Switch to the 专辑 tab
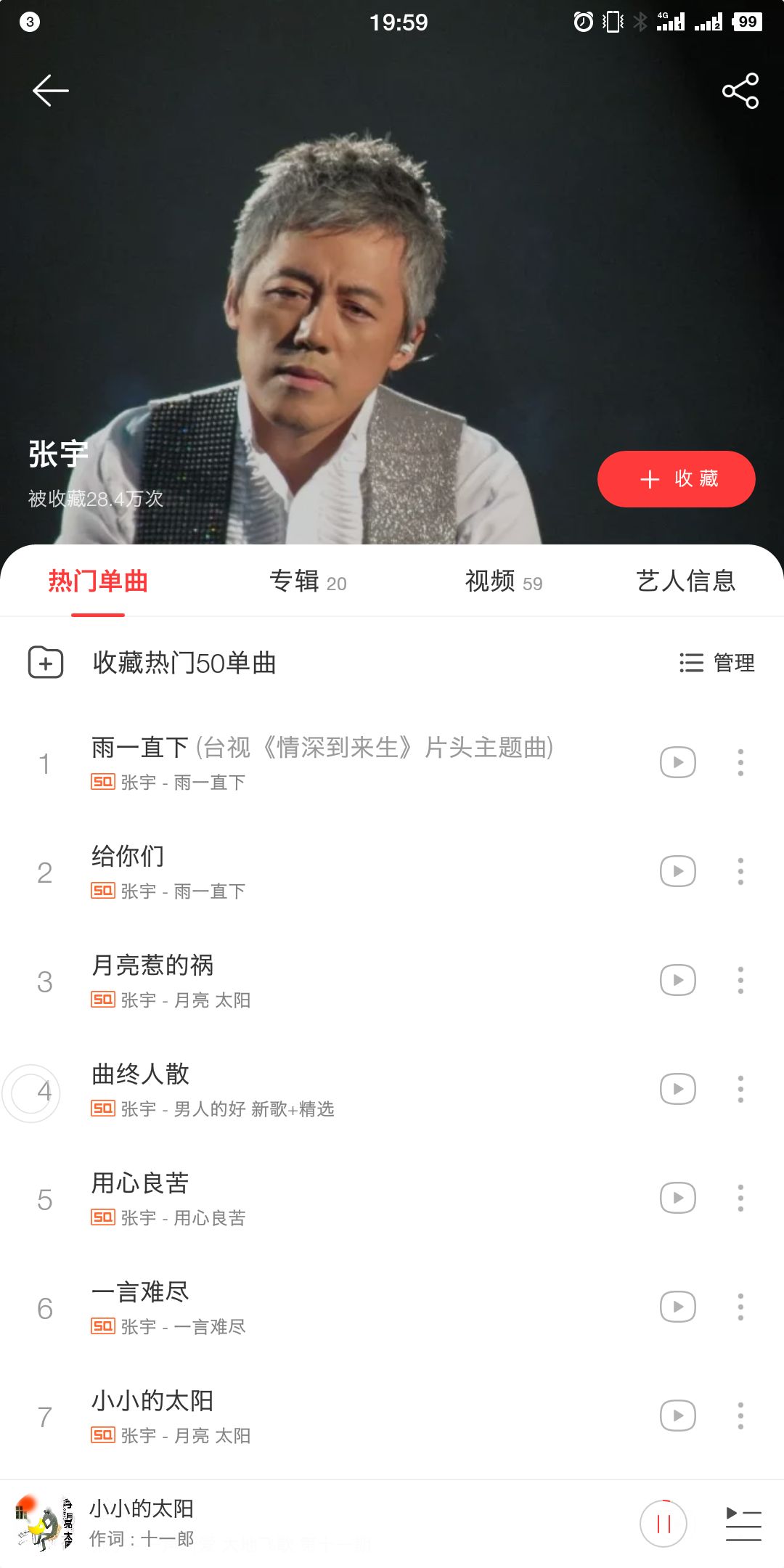The width and height of the screenshot is (784, 1568). (x=308, y=581)
